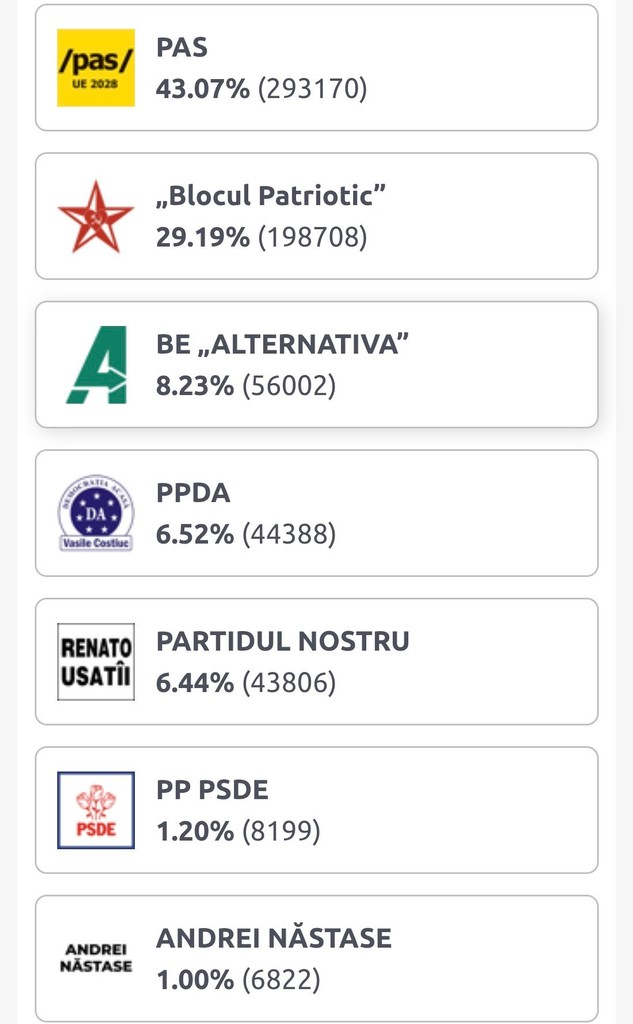Open the PAS results card

pyautogui.click(x=316, y=68)
